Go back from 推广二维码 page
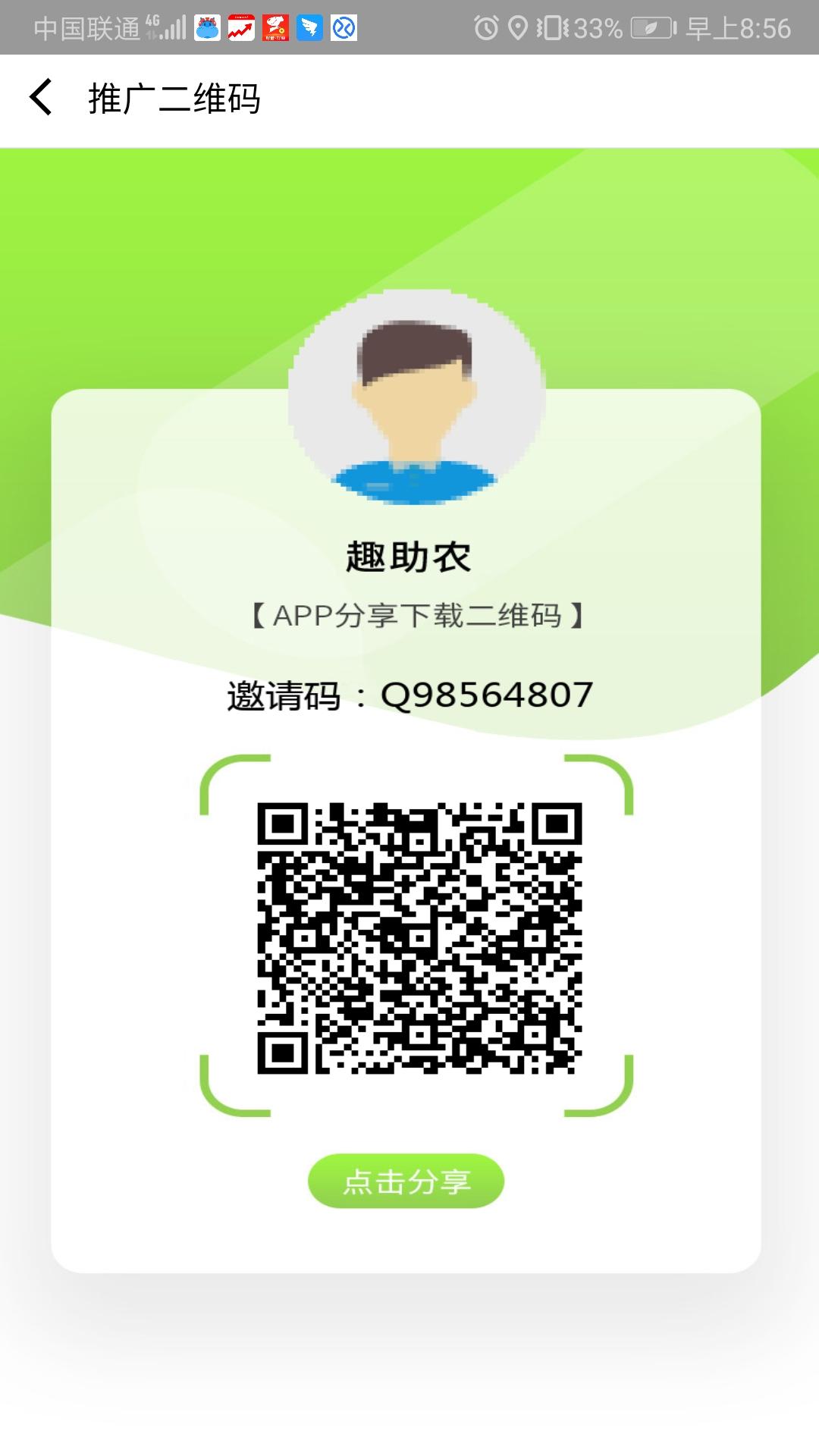 pos(42,98)
